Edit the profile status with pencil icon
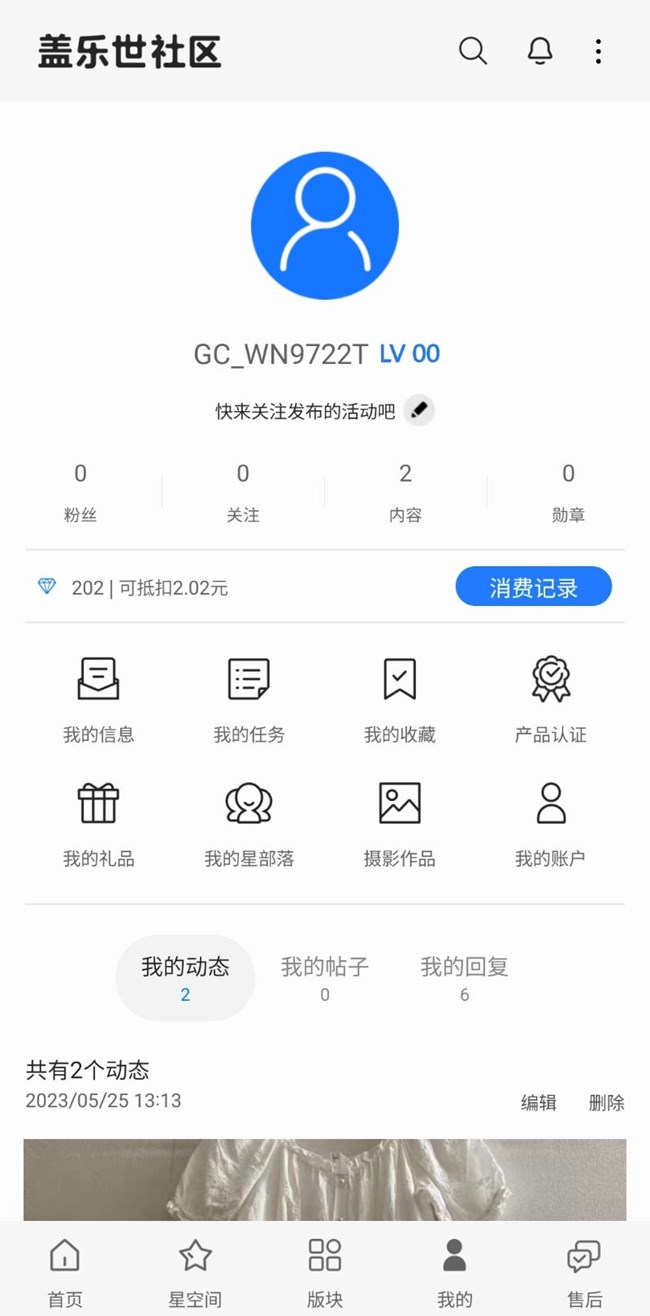This screenshot has height=1316, width=650. tap(420, 410)
